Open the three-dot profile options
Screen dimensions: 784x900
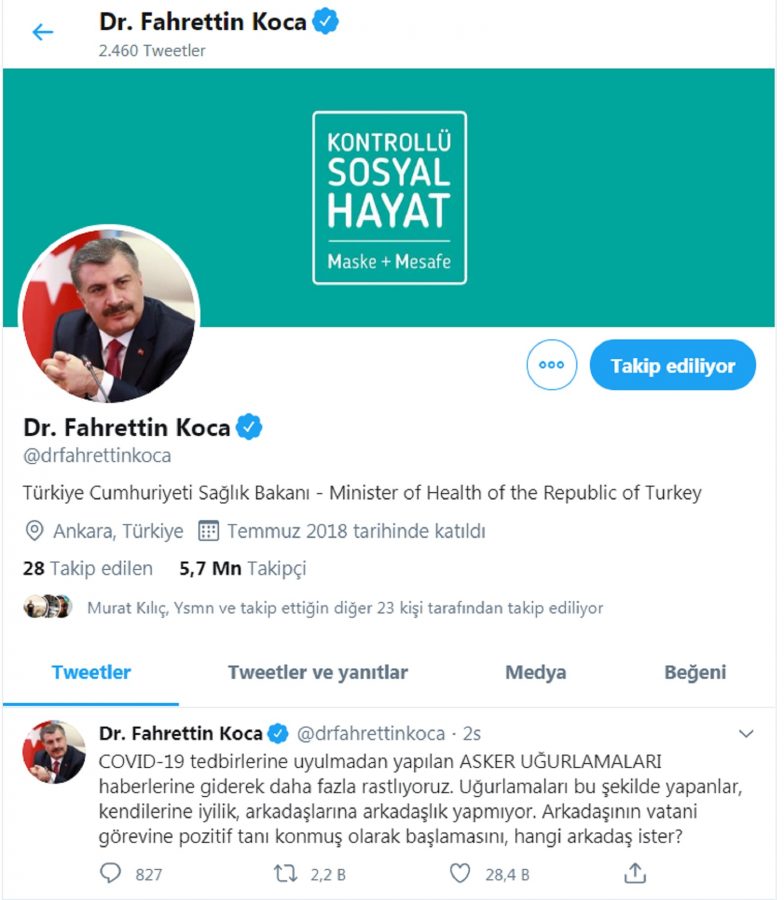click(551, 365)
